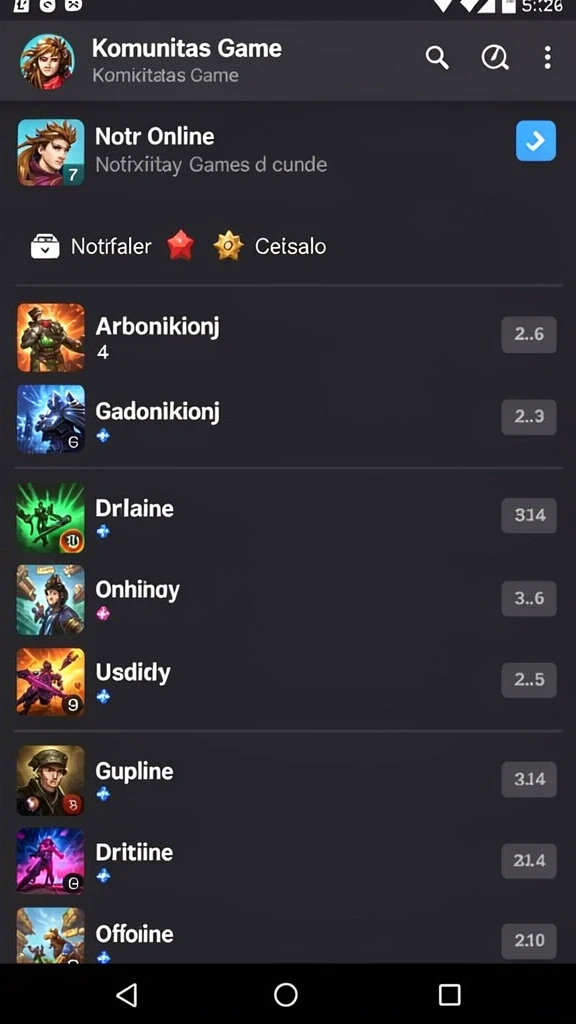Tap the magnifier icon beside search
576x1024 pixels.
[x=495, y=57]
